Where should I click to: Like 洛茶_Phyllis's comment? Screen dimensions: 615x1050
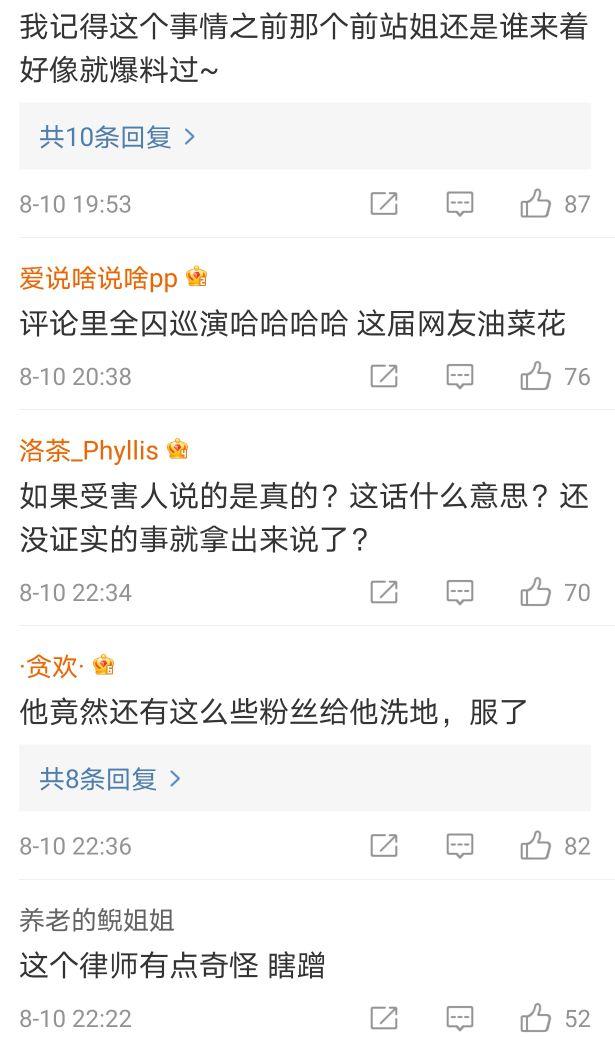pyautogui.click(x=536, y=593)
